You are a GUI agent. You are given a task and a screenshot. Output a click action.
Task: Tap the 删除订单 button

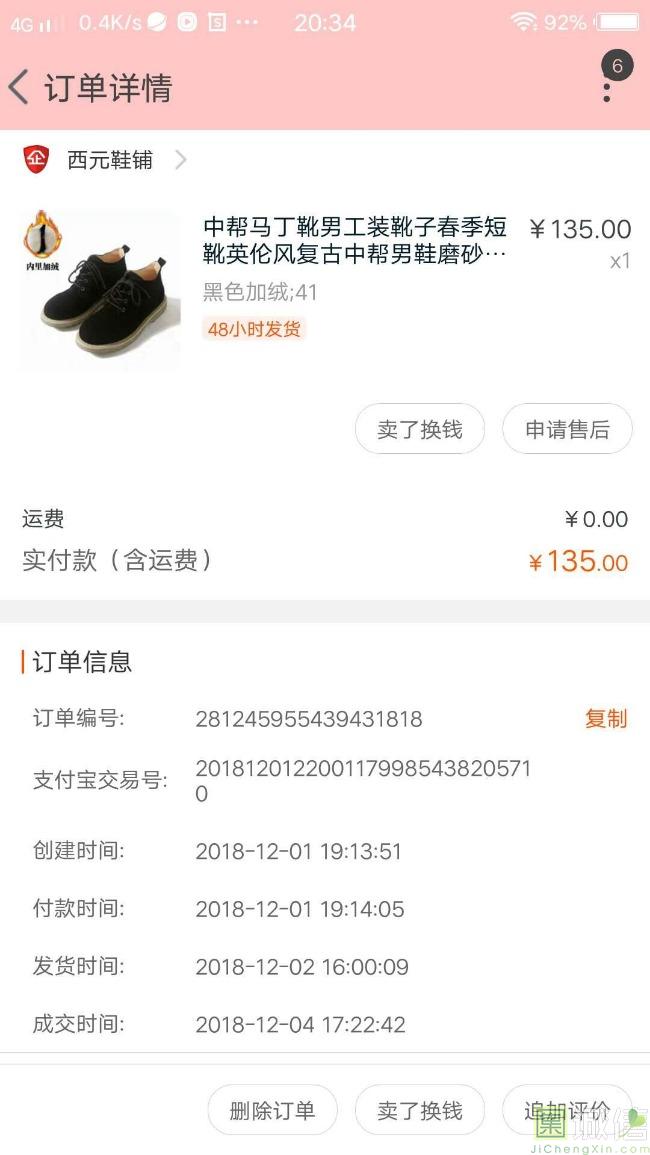coord(272,1110)
